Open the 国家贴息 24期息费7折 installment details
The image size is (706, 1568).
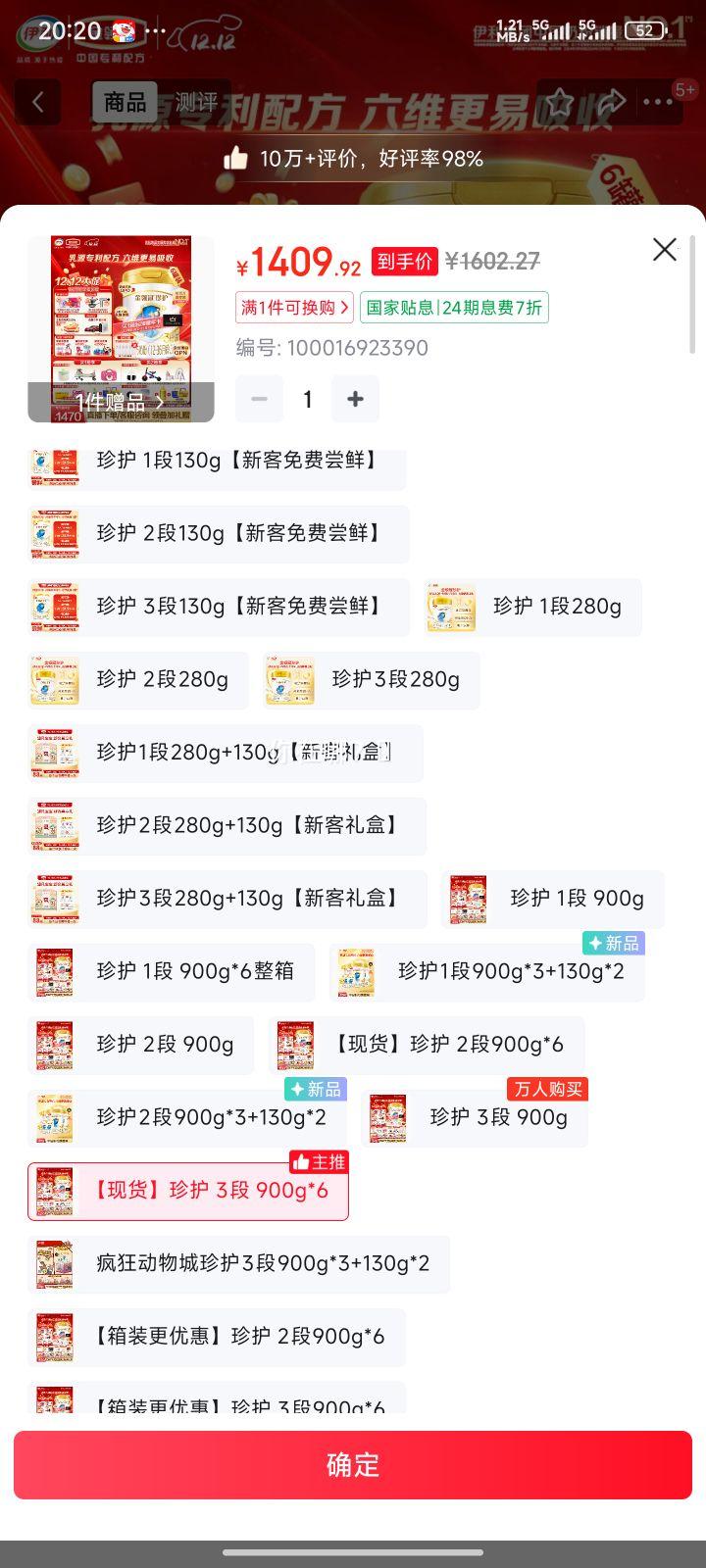455,308
